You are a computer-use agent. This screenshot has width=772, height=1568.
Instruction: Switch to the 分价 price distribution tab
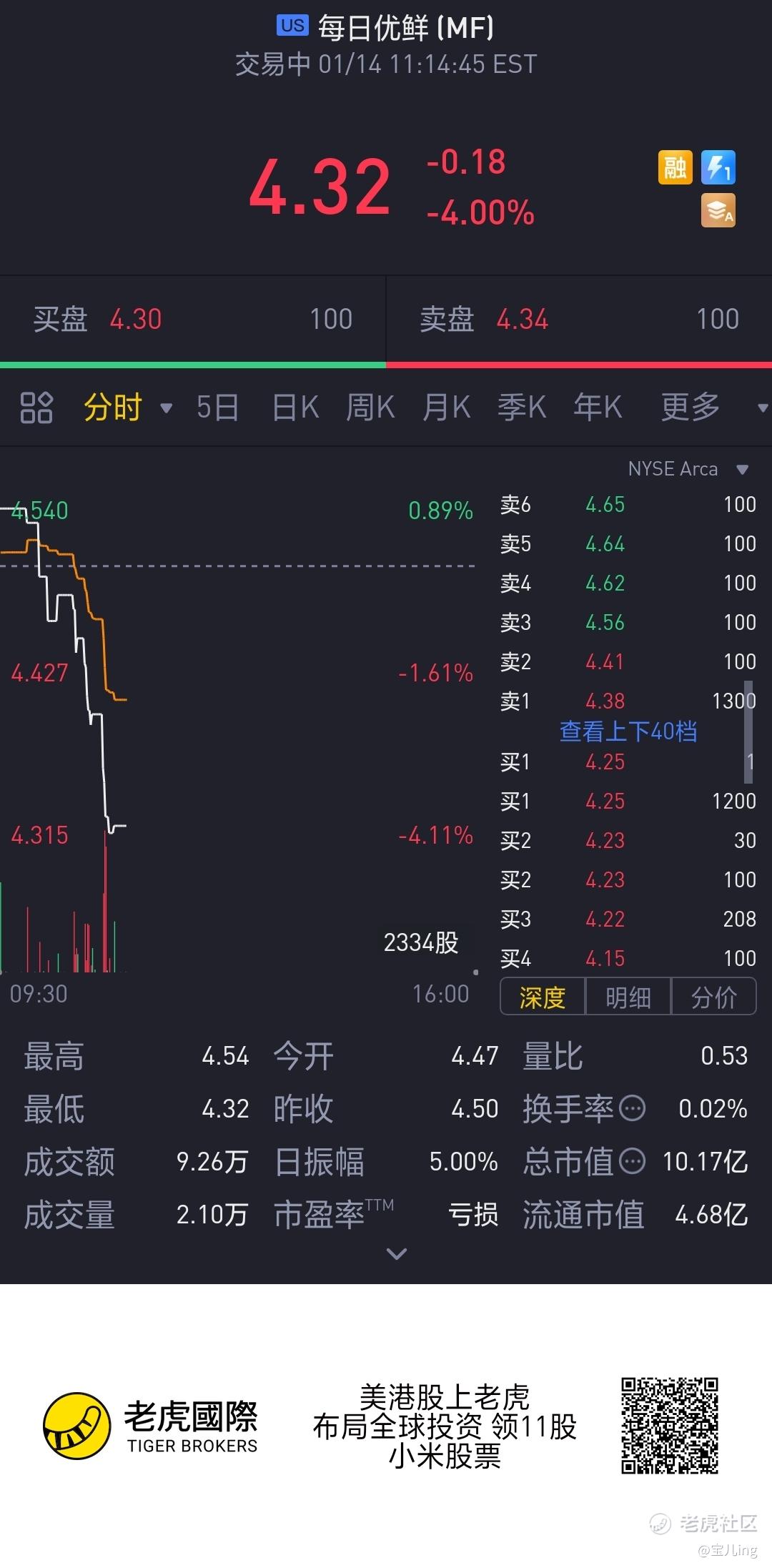[x=713, y=997]
